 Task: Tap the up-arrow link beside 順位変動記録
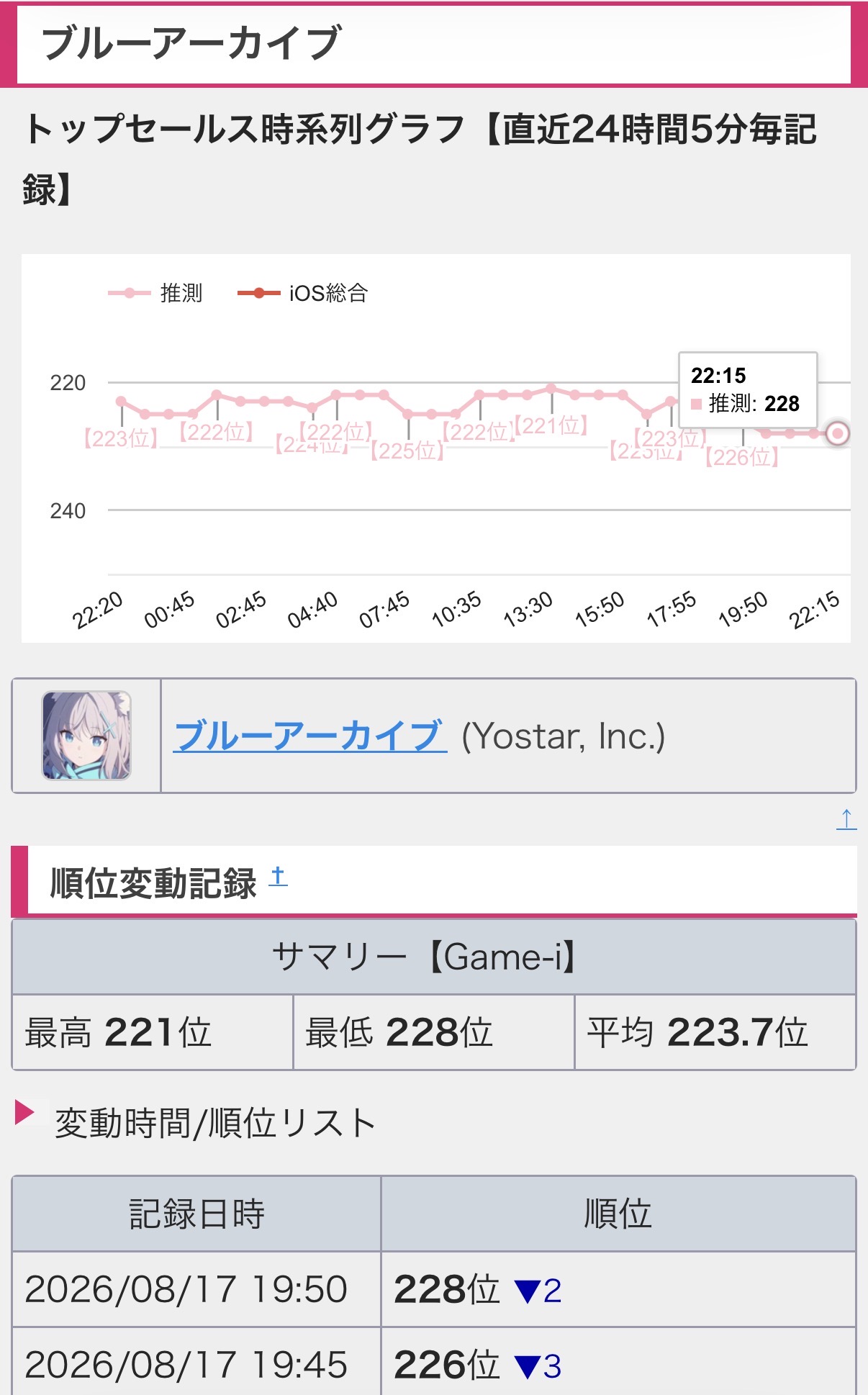[278, 877]
